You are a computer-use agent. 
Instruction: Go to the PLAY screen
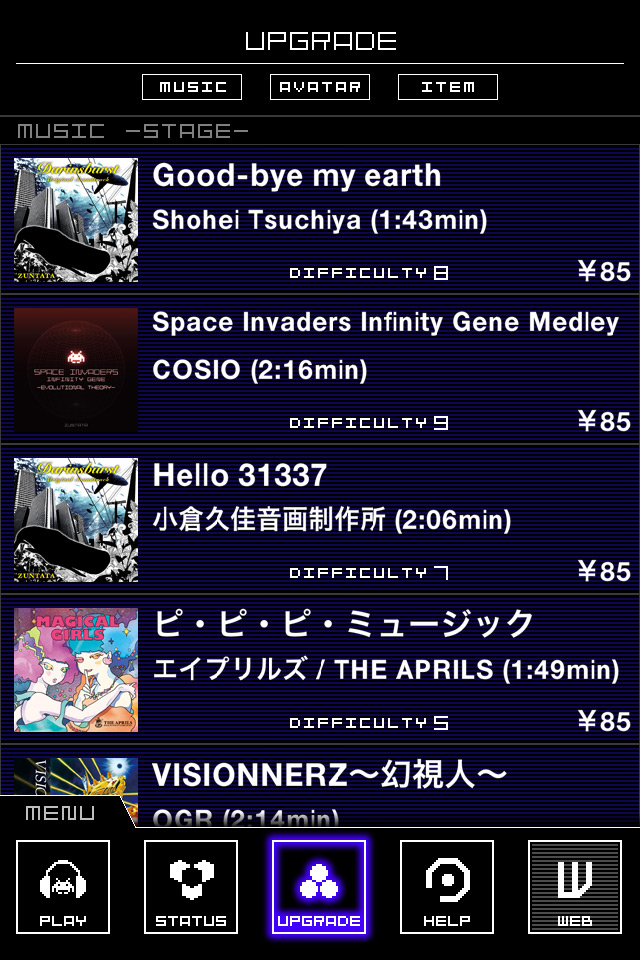pyautogui.click(x=63, y=887)
